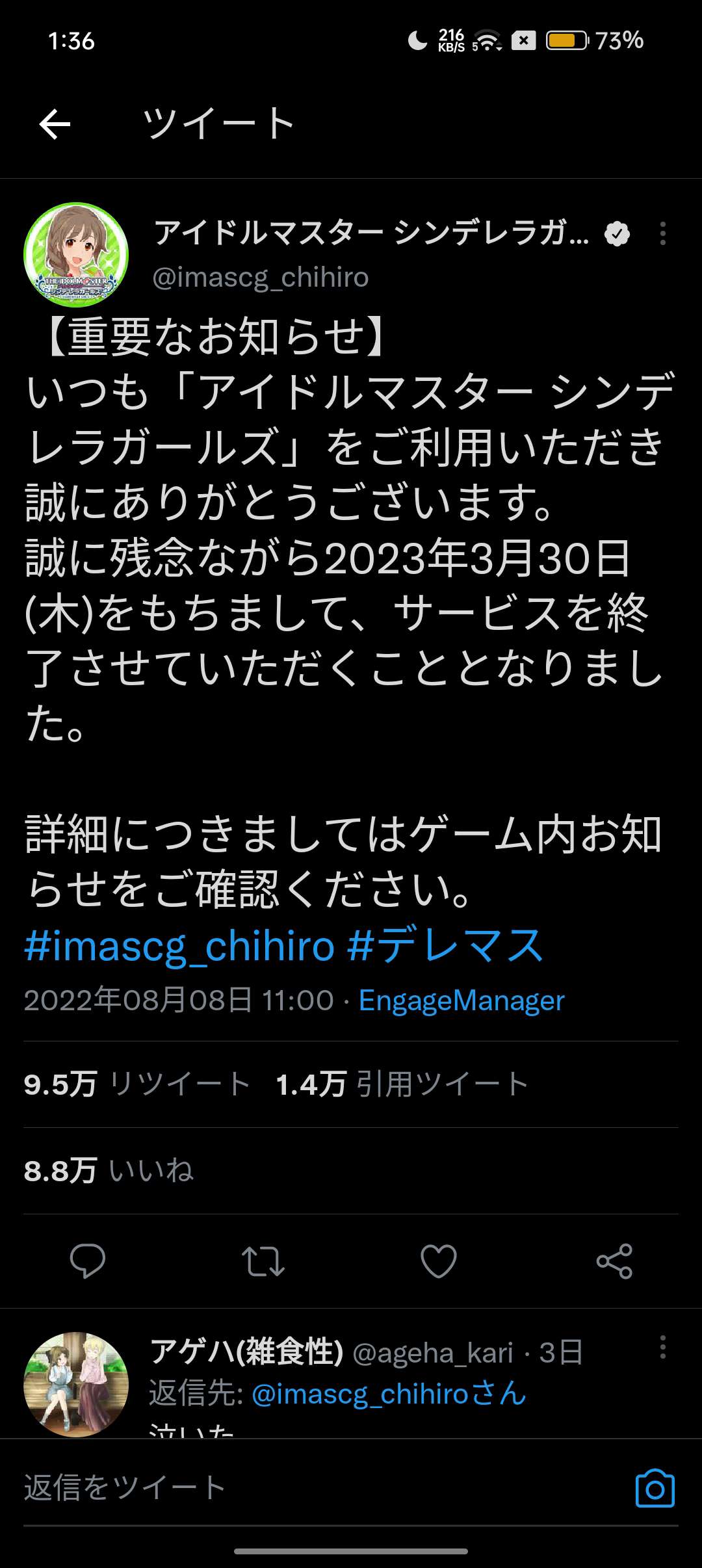Open imascg_chihiro's profile picture
Image resolution: width=702 pixels, height=1568 pixels.
(x=76, y=254)
